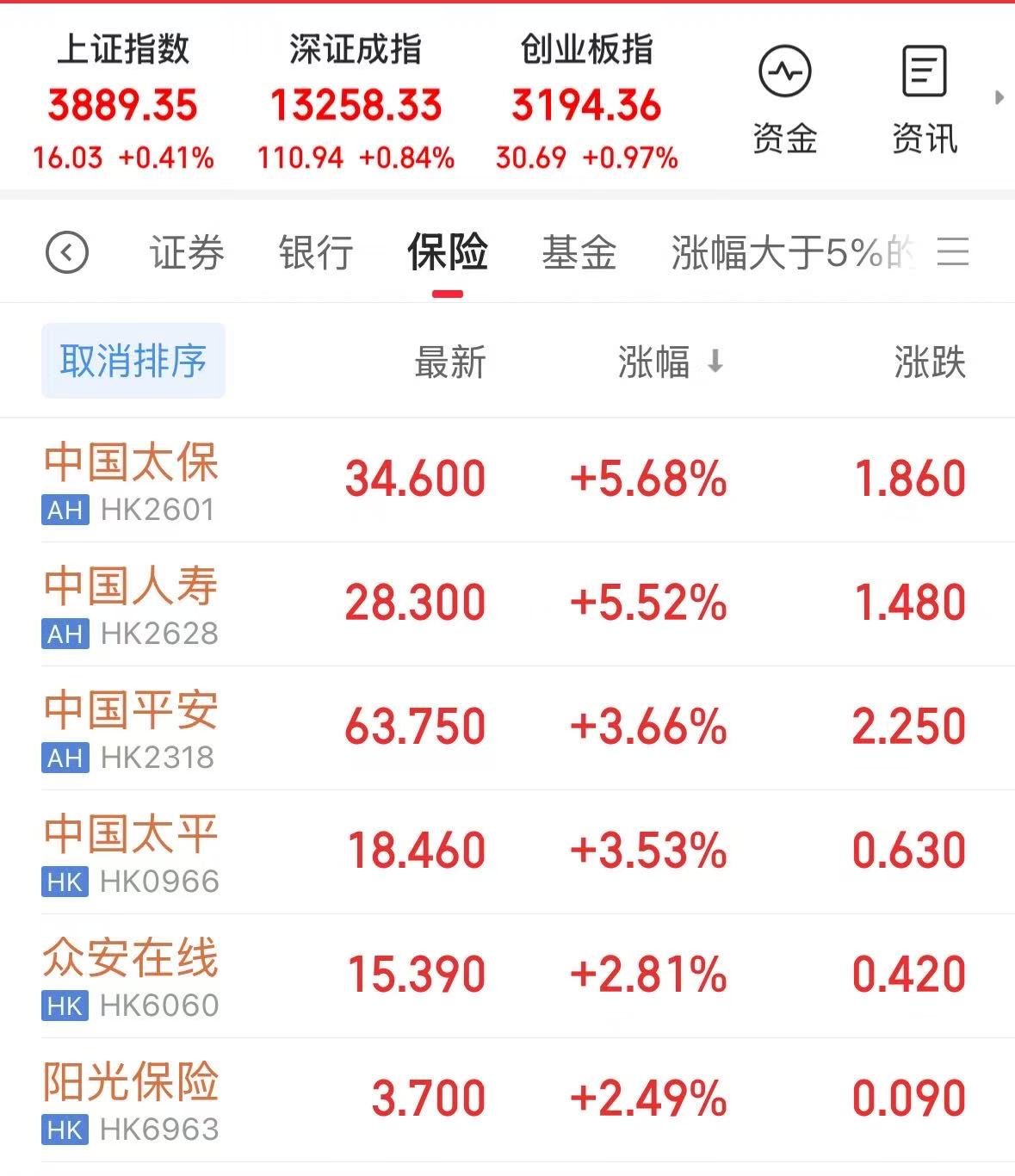Viewport: 1015px width, 1176px height.
Task: View 中国人寿 HK2628 stock details
Action: click(131, 604)
